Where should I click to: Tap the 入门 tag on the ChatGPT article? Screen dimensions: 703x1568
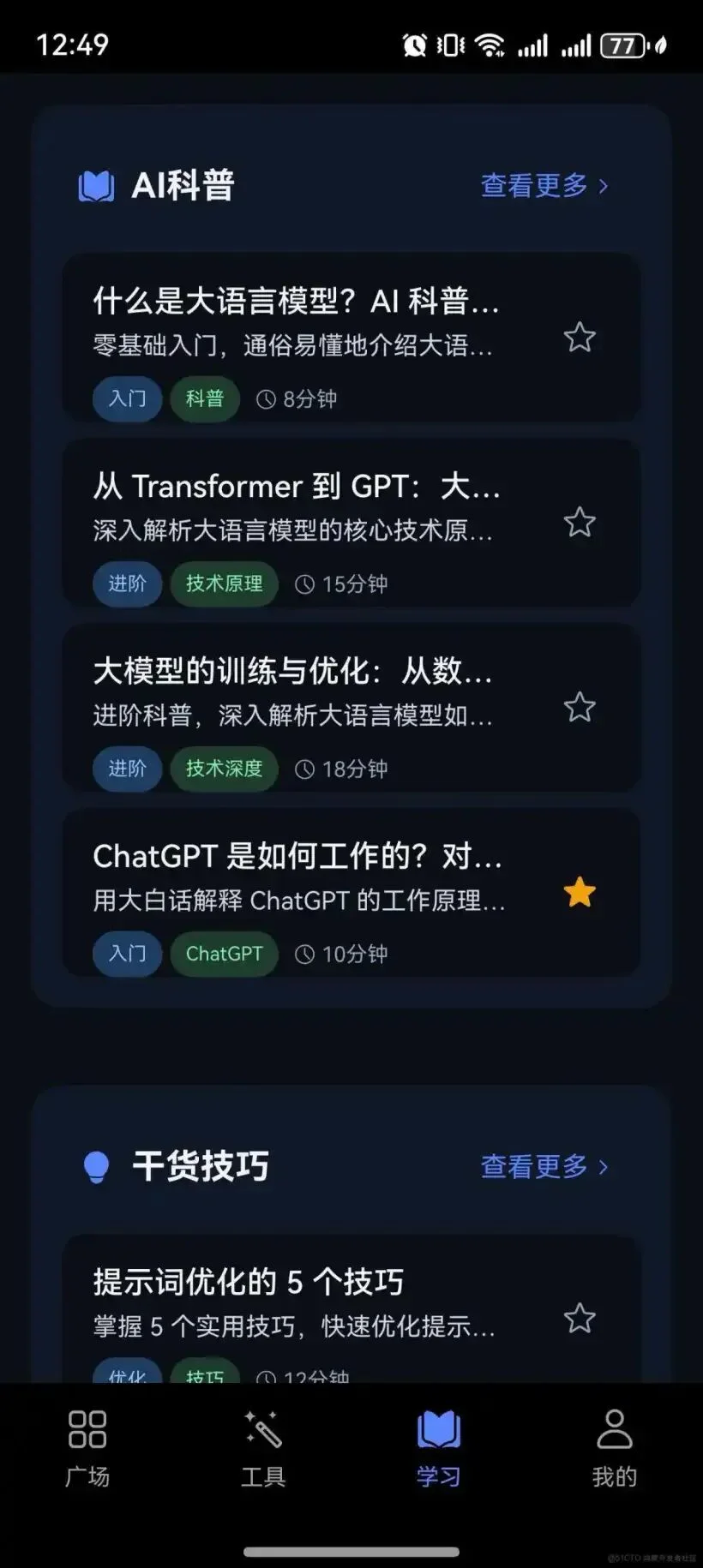(x=126, y=954)
